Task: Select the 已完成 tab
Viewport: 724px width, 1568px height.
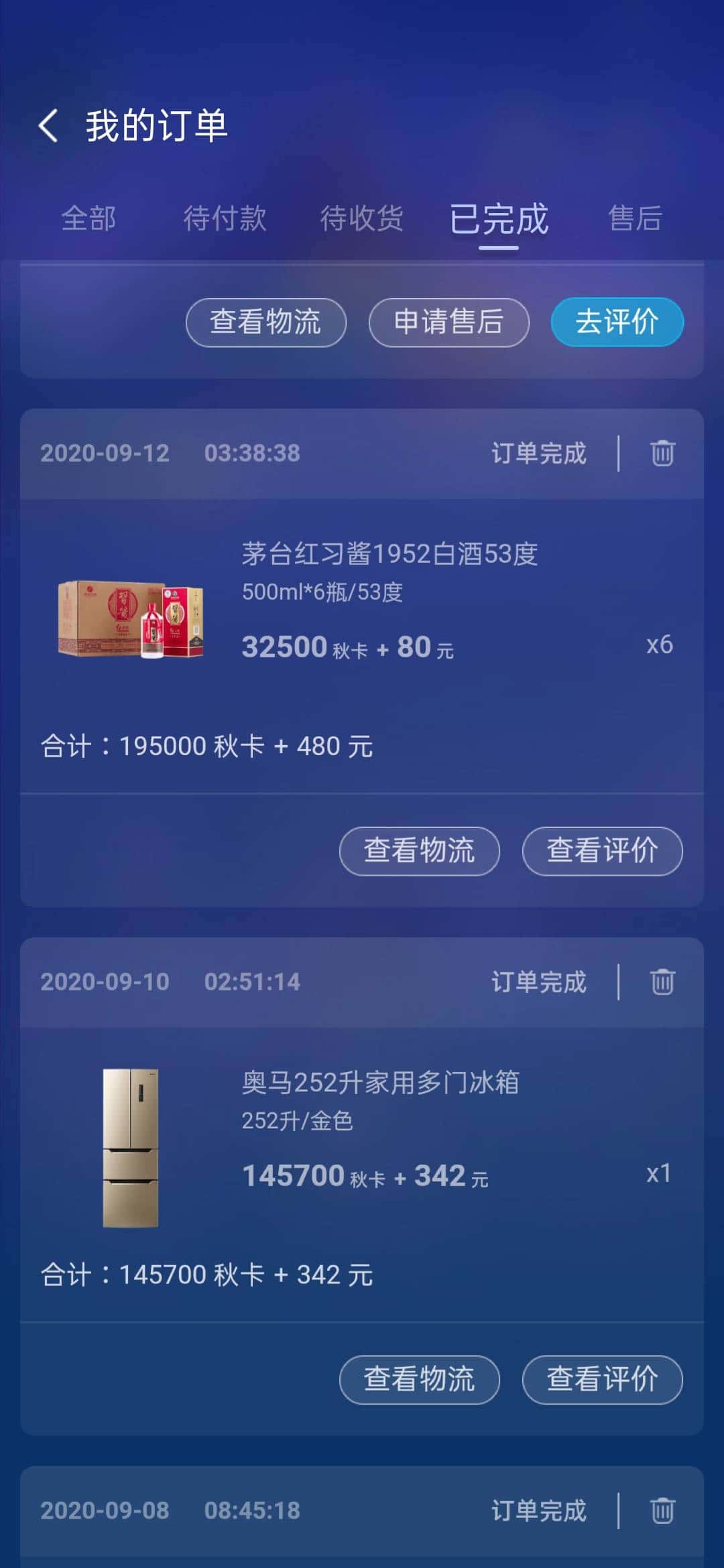Action: (x=499, y=218)
